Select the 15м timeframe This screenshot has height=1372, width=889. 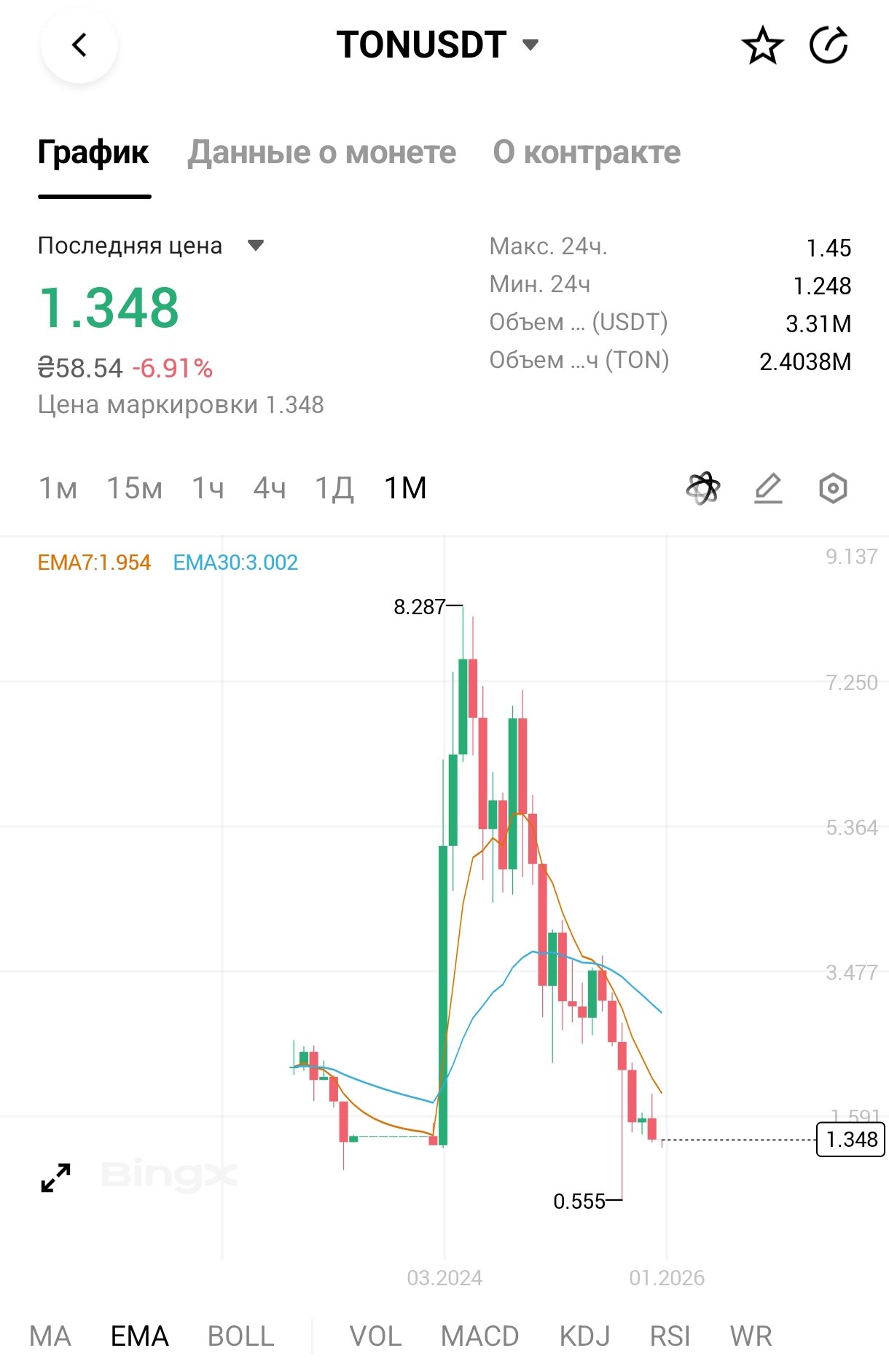tap(135, 488)
